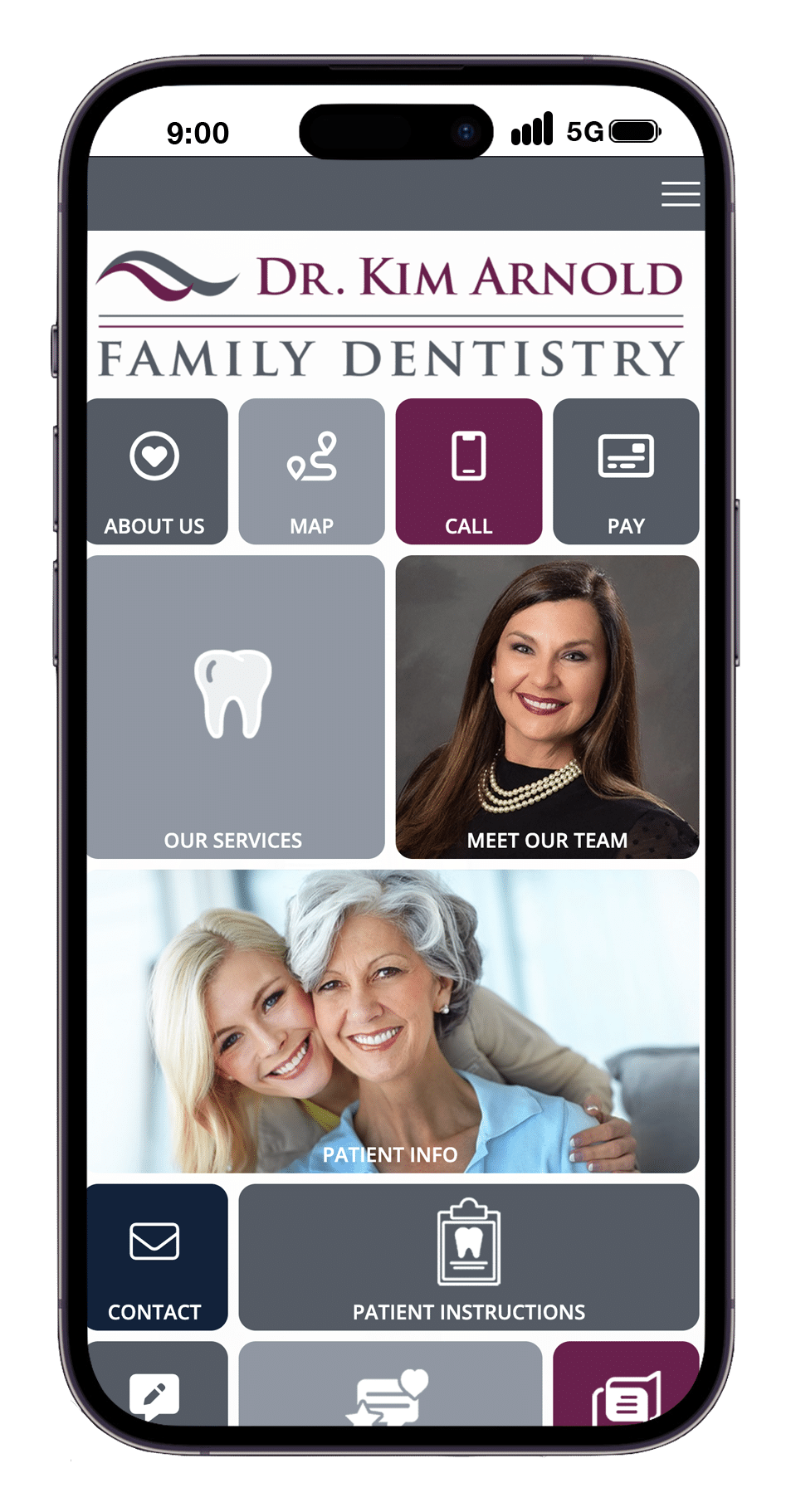This screenshot has height=1512, width=791.
Task: Open the Patient Info tile
Action: coord(393,1021)
